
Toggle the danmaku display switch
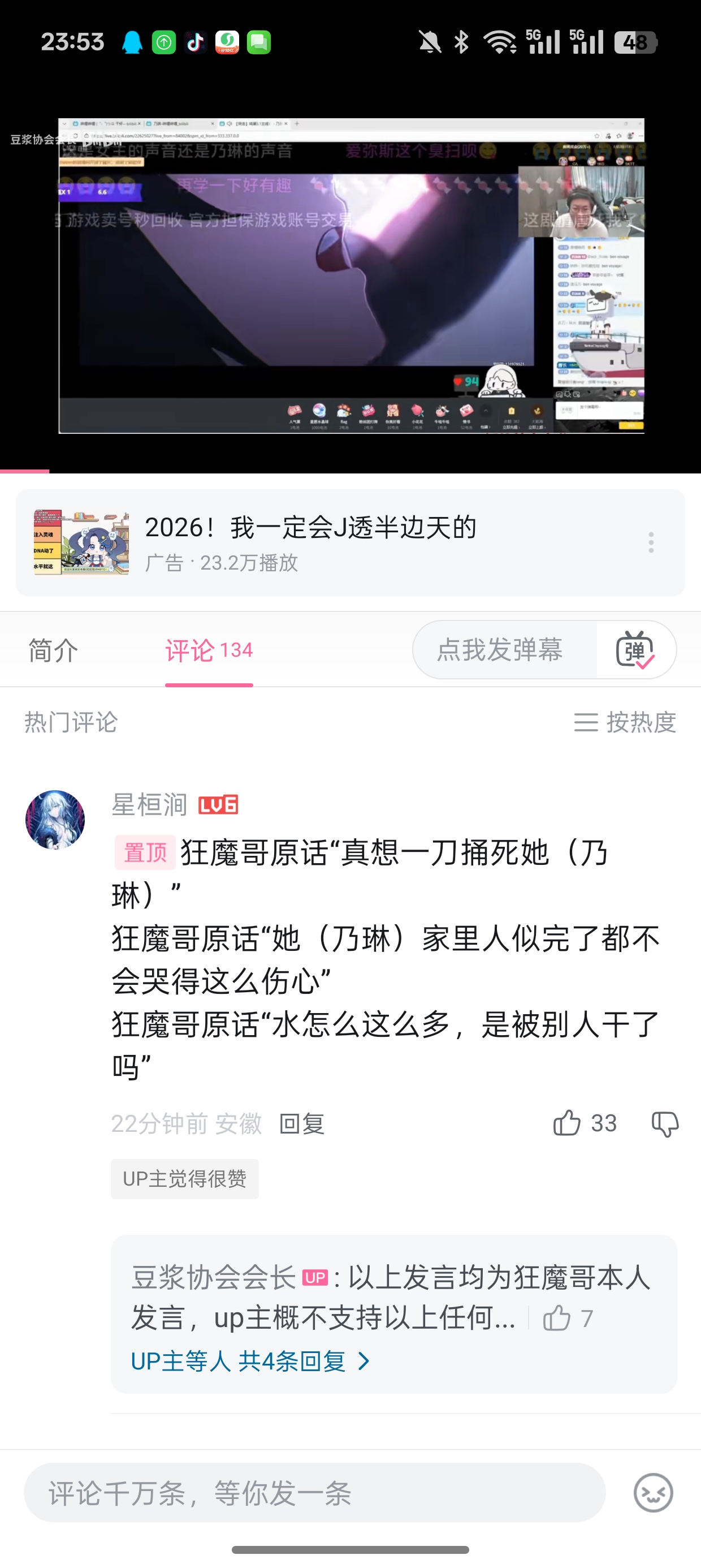(x=635, y=650)
